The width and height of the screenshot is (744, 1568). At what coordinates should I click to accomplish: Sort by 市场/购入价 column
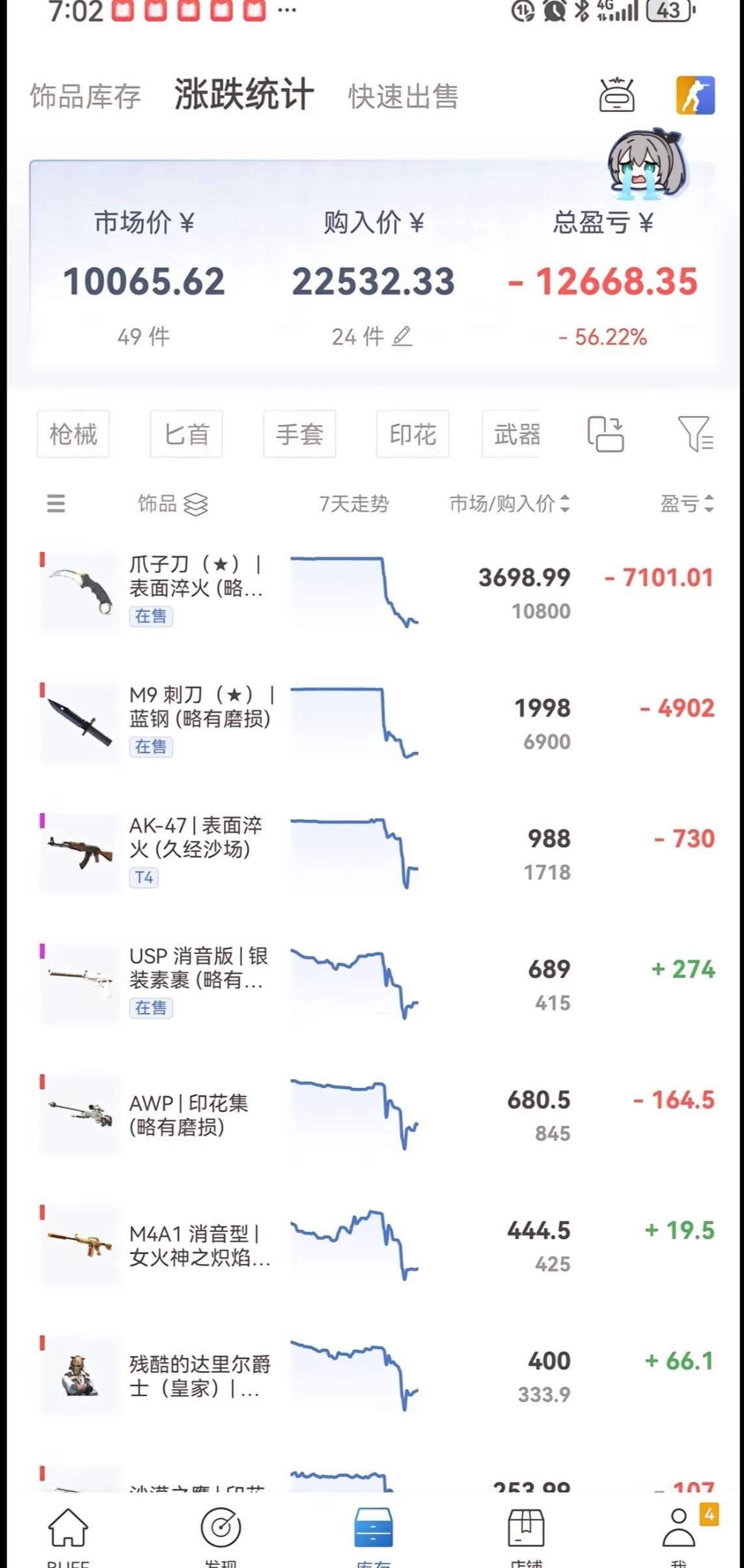(509, 503)
